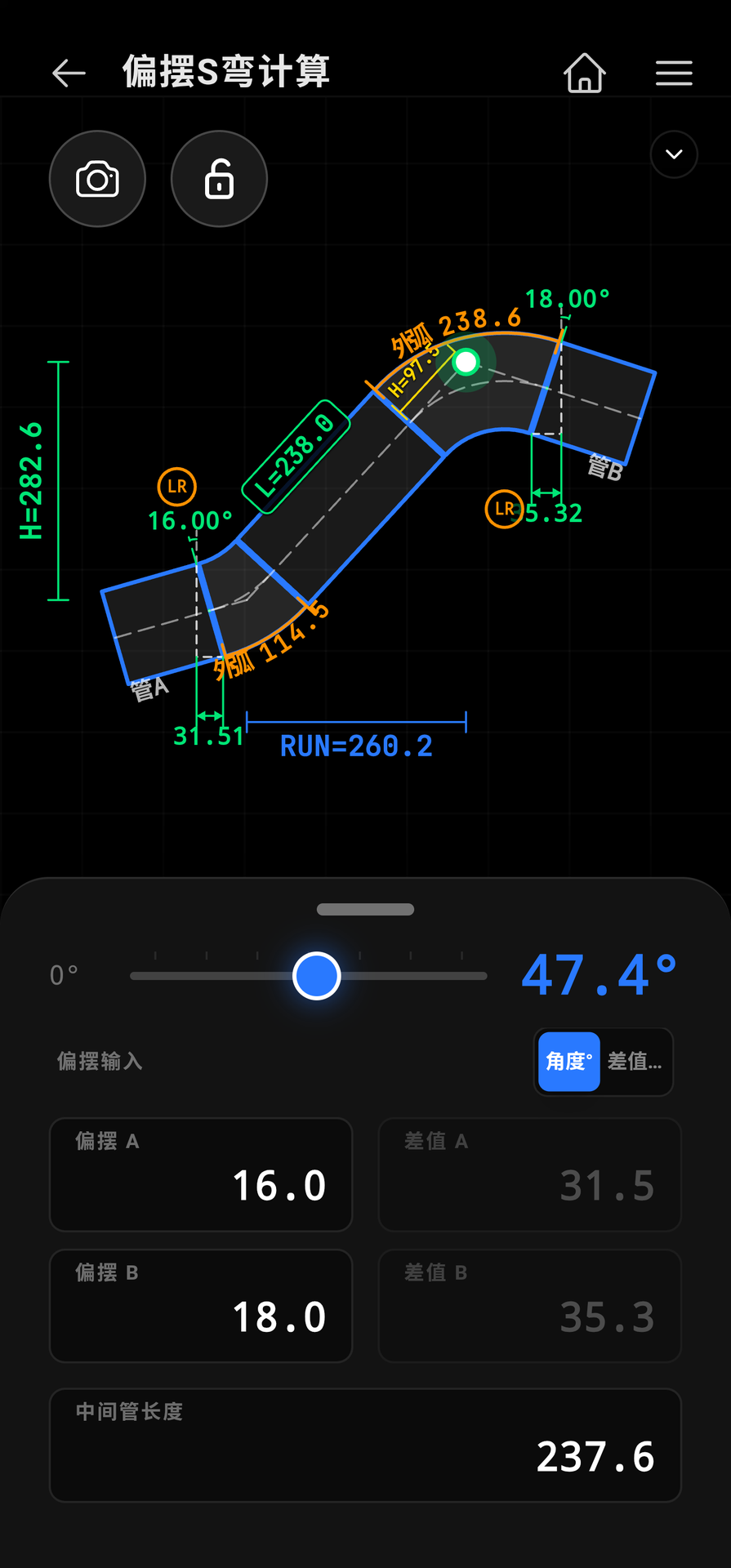Tap the home icon in the title bar
The height and width of the screenshot is (1568, 731).
coord(584,72)
